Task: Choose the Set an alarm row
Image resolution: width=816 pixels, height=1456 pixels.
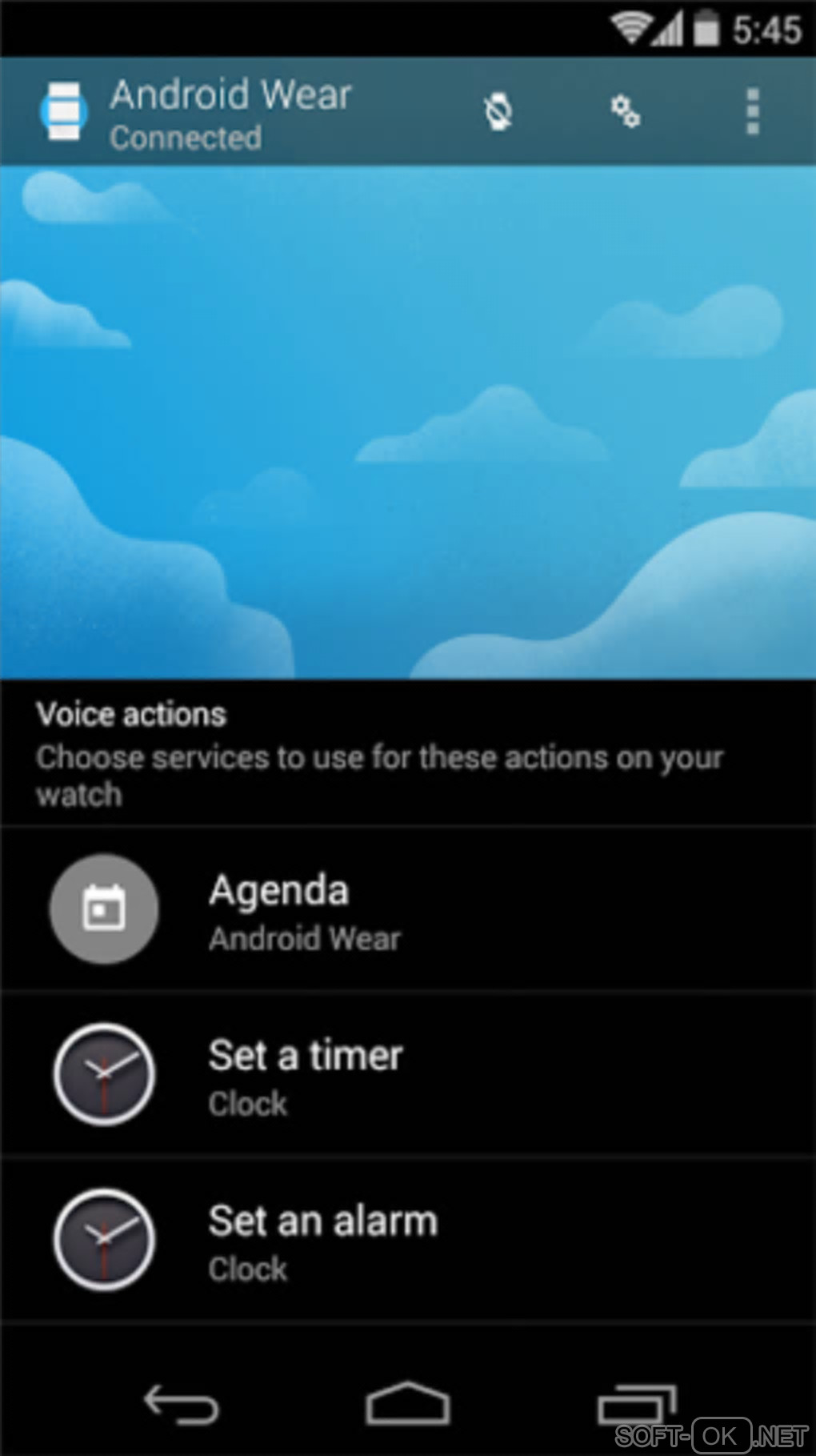Action: coord(408,1240)
